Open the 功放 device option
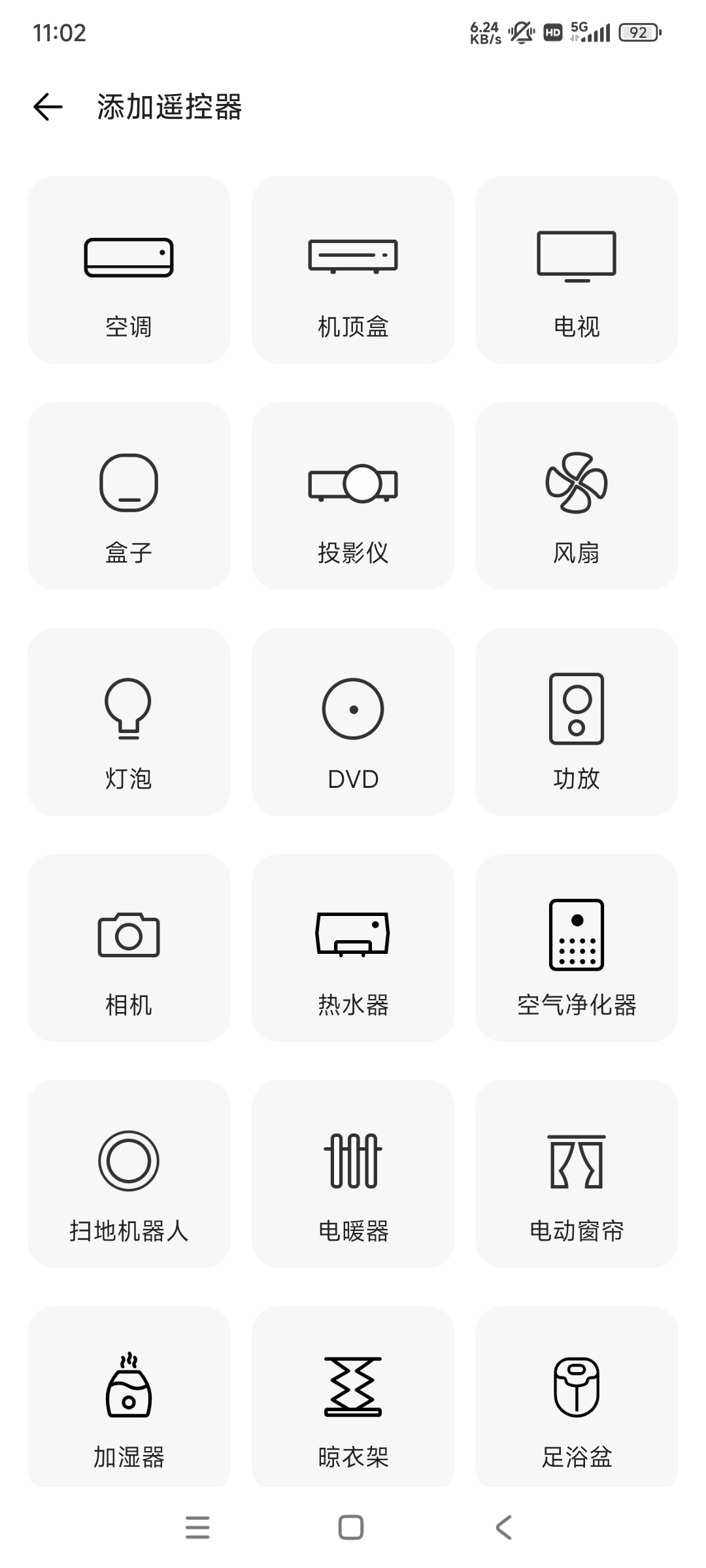The height and width of the screenshot is (1568, 706). (577, 722)
